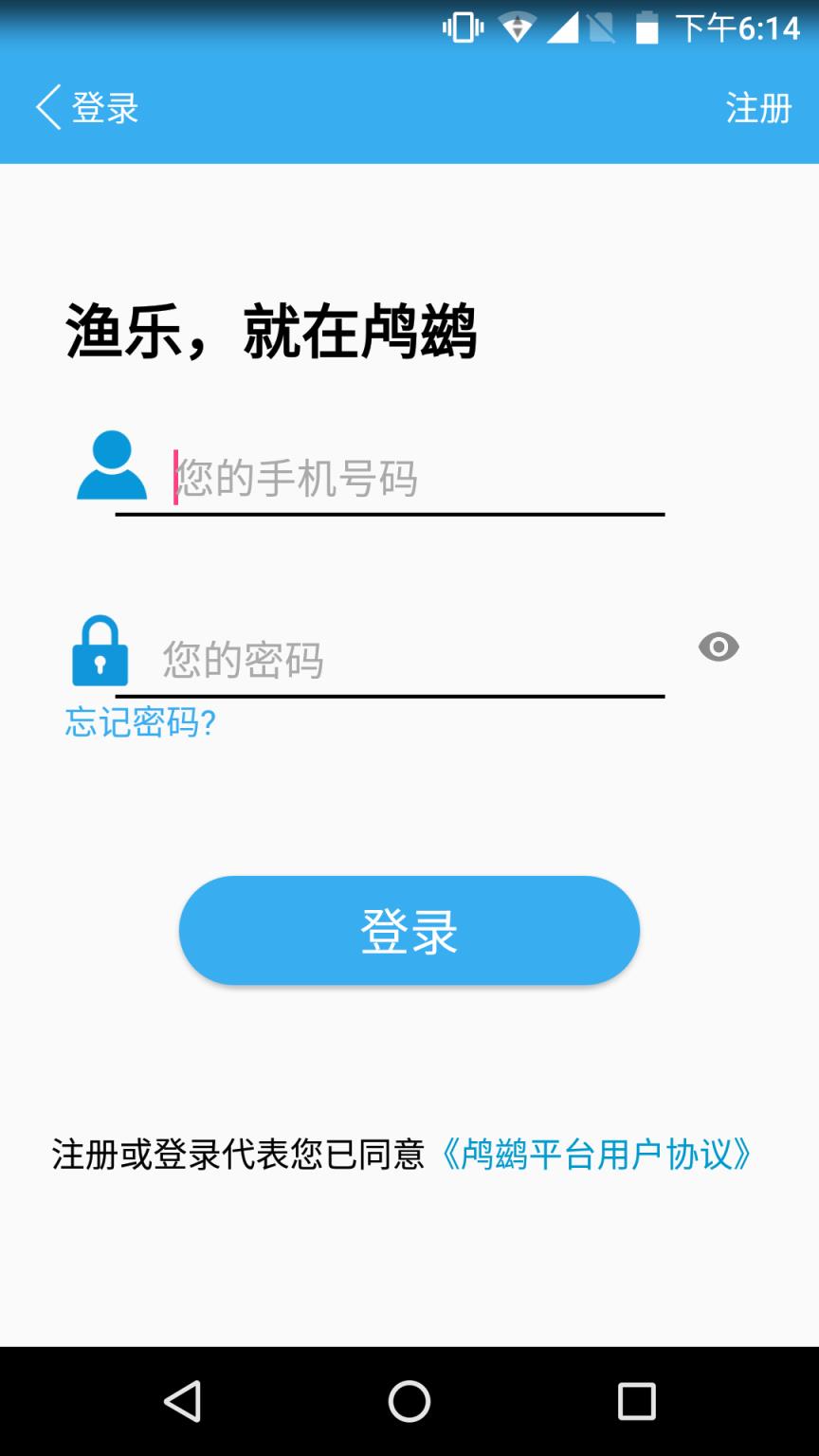Click the cellular signal status icon
This screenshot has height=1456, width=819.
pyautogui.click(x=566, y=28)
